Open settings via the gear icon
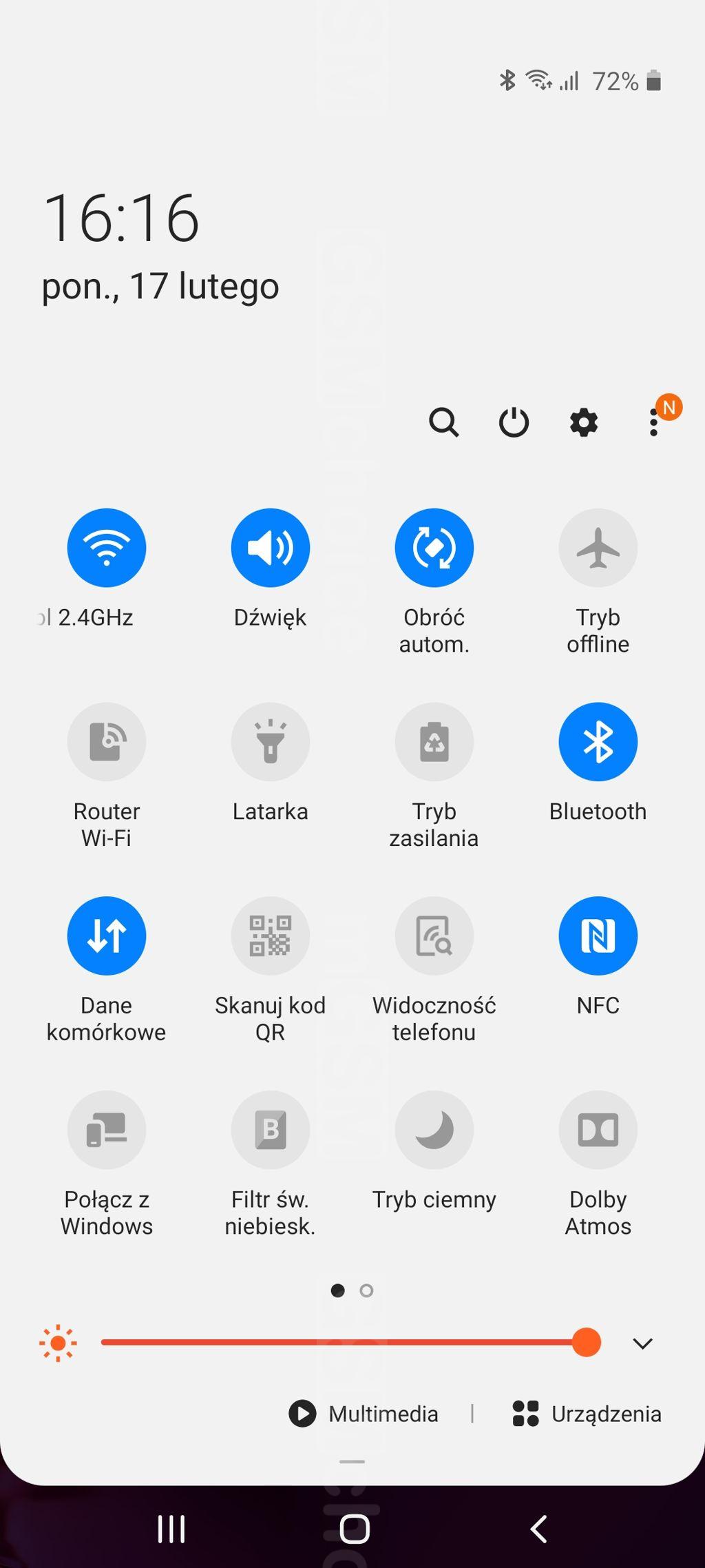This screenshot has height=1568, width=705. (x=584, y=422)
